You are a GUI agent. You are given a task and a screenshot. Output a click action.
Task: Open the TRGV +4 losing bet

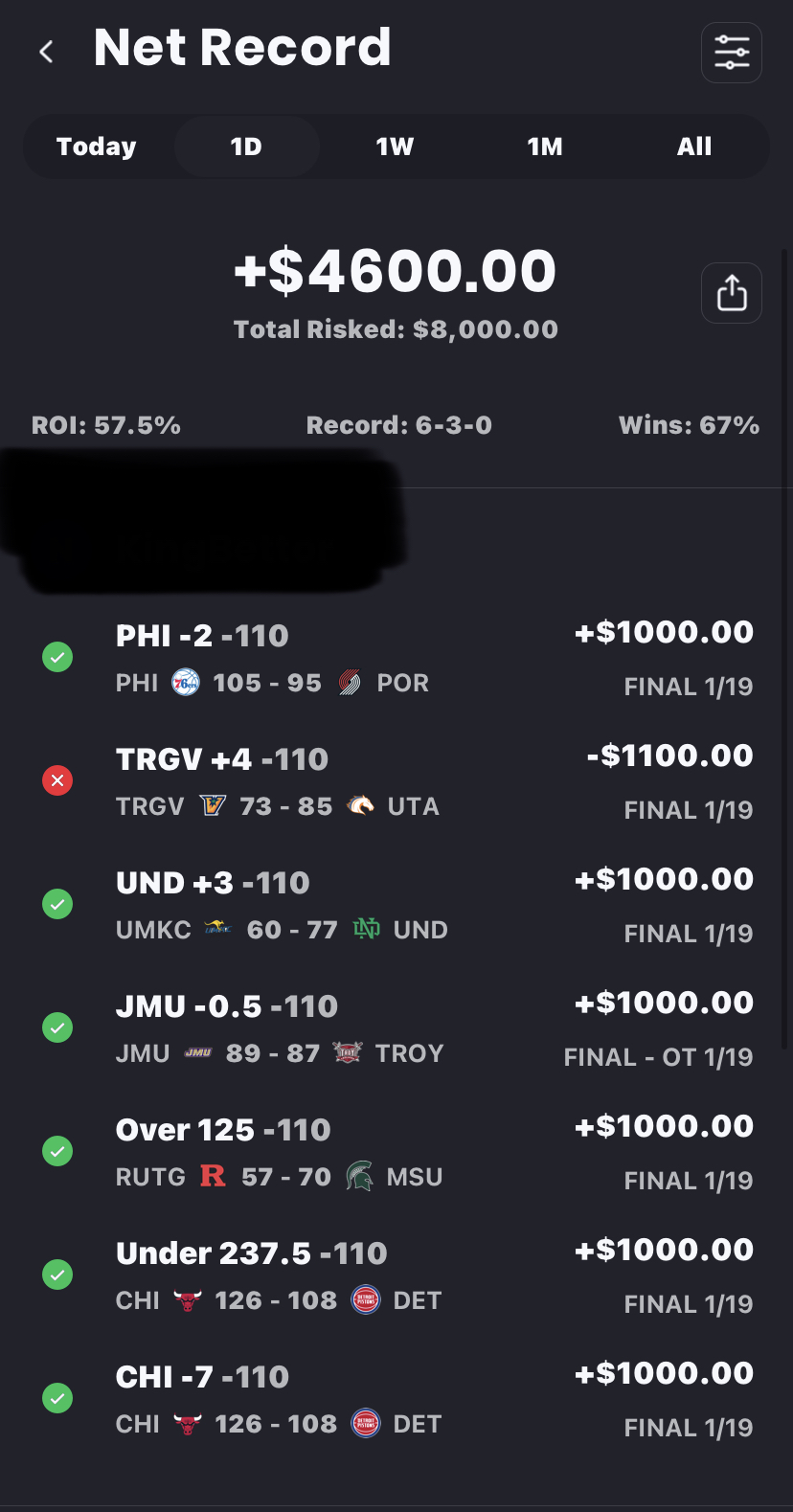tap(396, 781)
